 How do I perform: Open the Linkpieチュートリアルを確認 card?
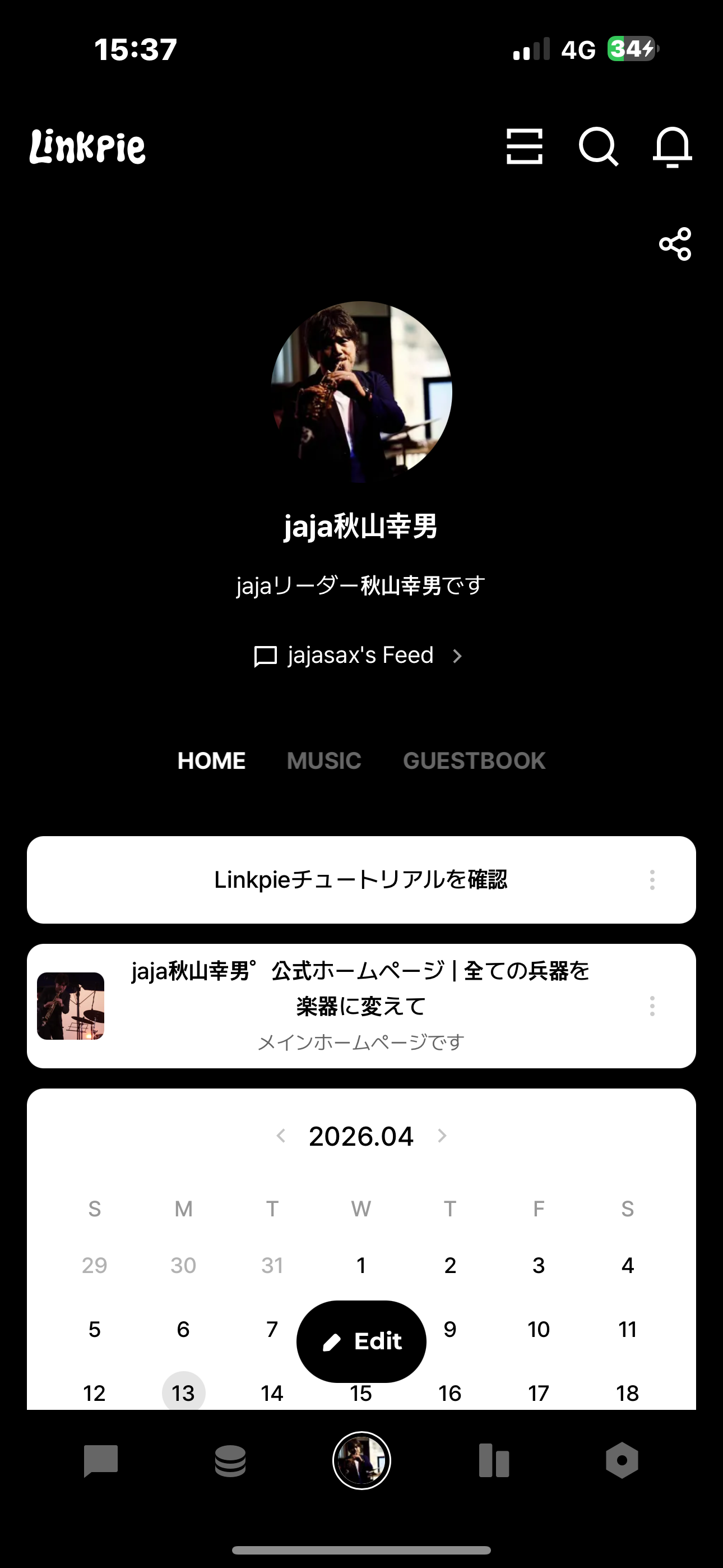[360, 879]
